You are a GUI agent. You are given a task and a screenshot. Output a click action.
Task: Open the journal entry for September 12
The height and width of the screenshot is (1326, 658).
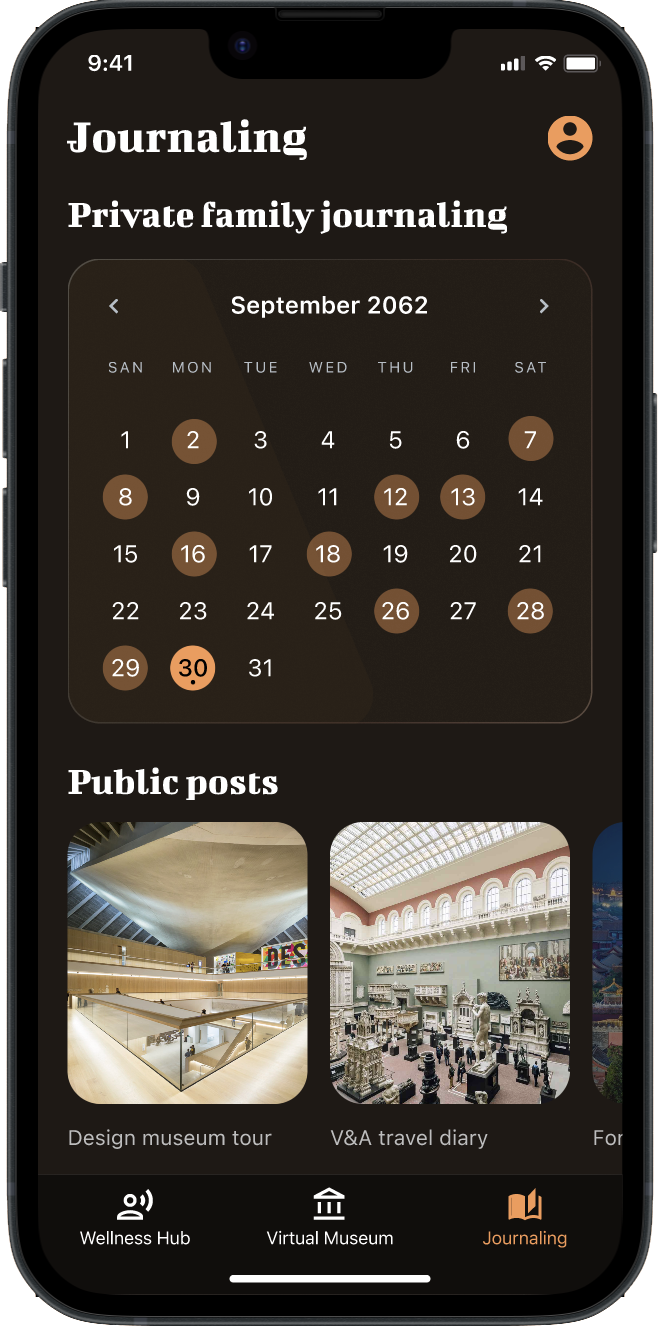396,497
